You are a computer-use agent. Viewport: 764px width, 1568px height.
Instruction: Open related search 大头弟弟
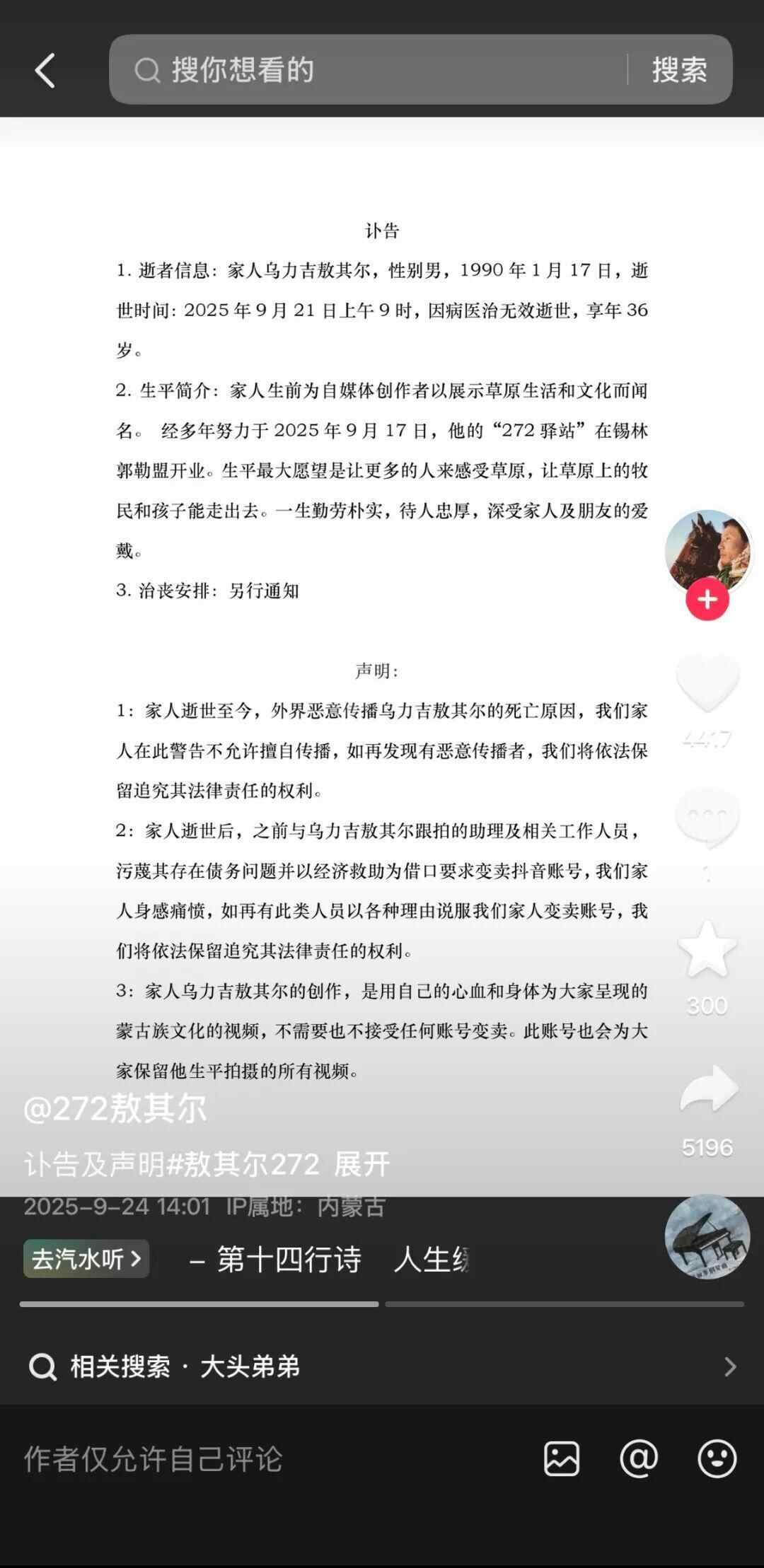[382, 1367]
